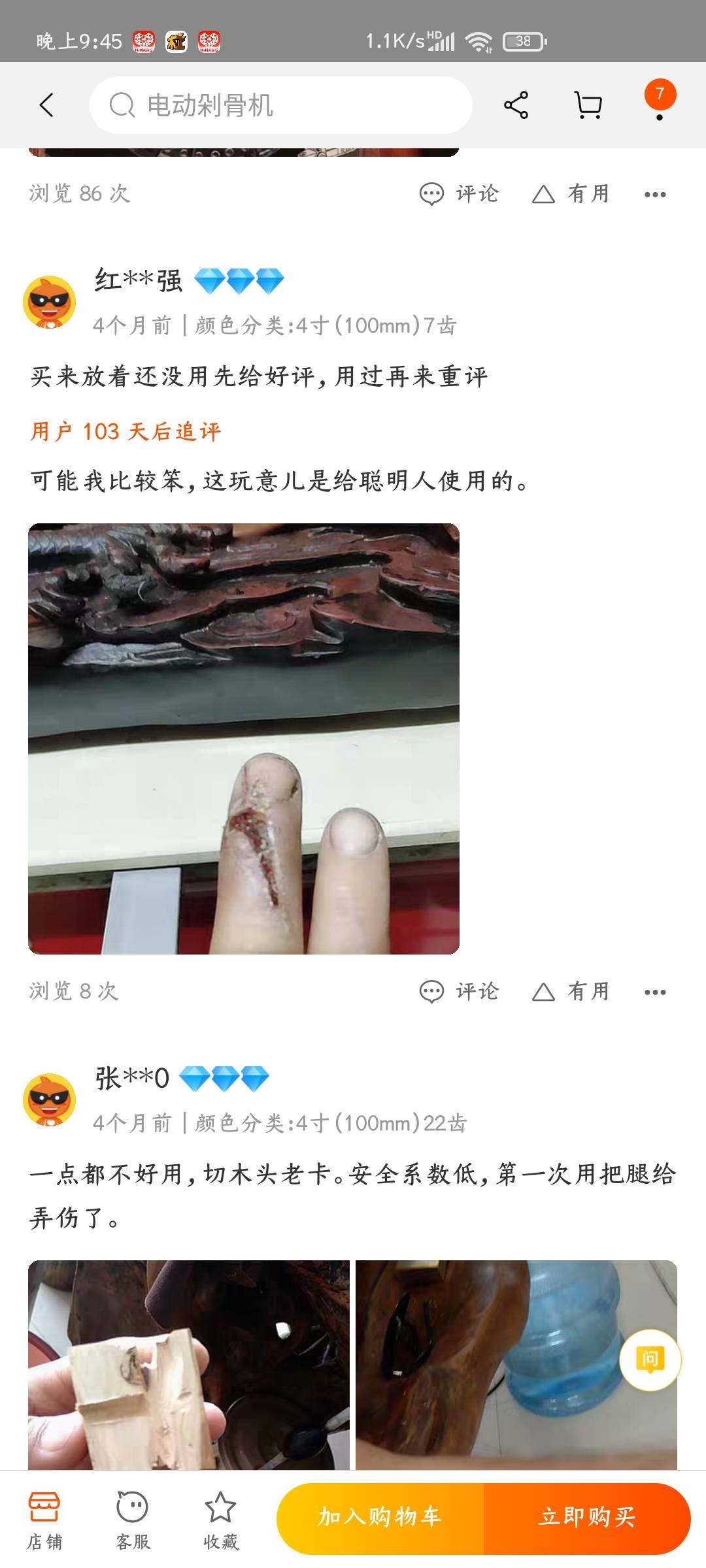The image size is (706, 1568).
Task: Mark 红**强's review as 有用
Action: coord(571,992)
